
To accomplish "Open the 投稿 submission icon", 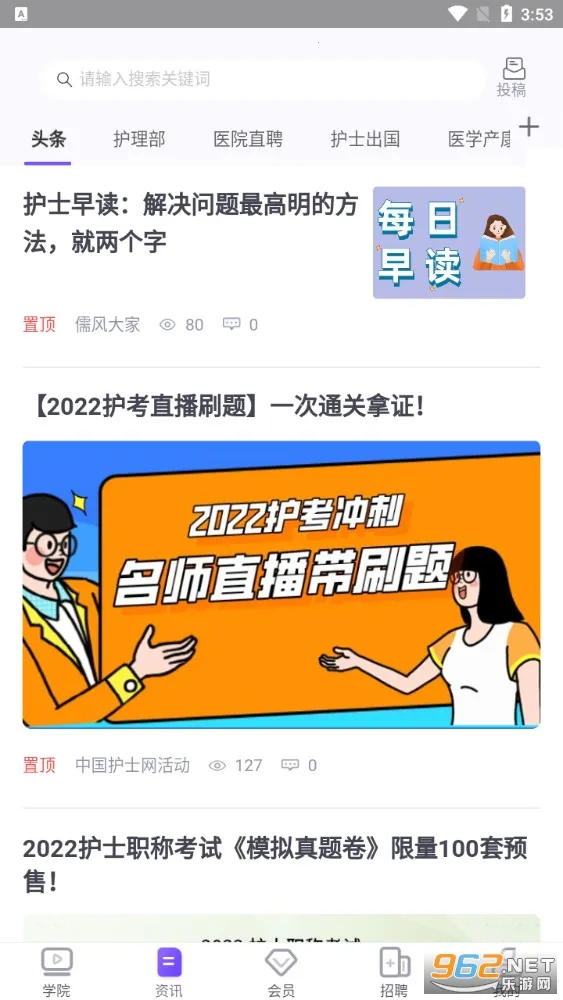I will [512, 77].
